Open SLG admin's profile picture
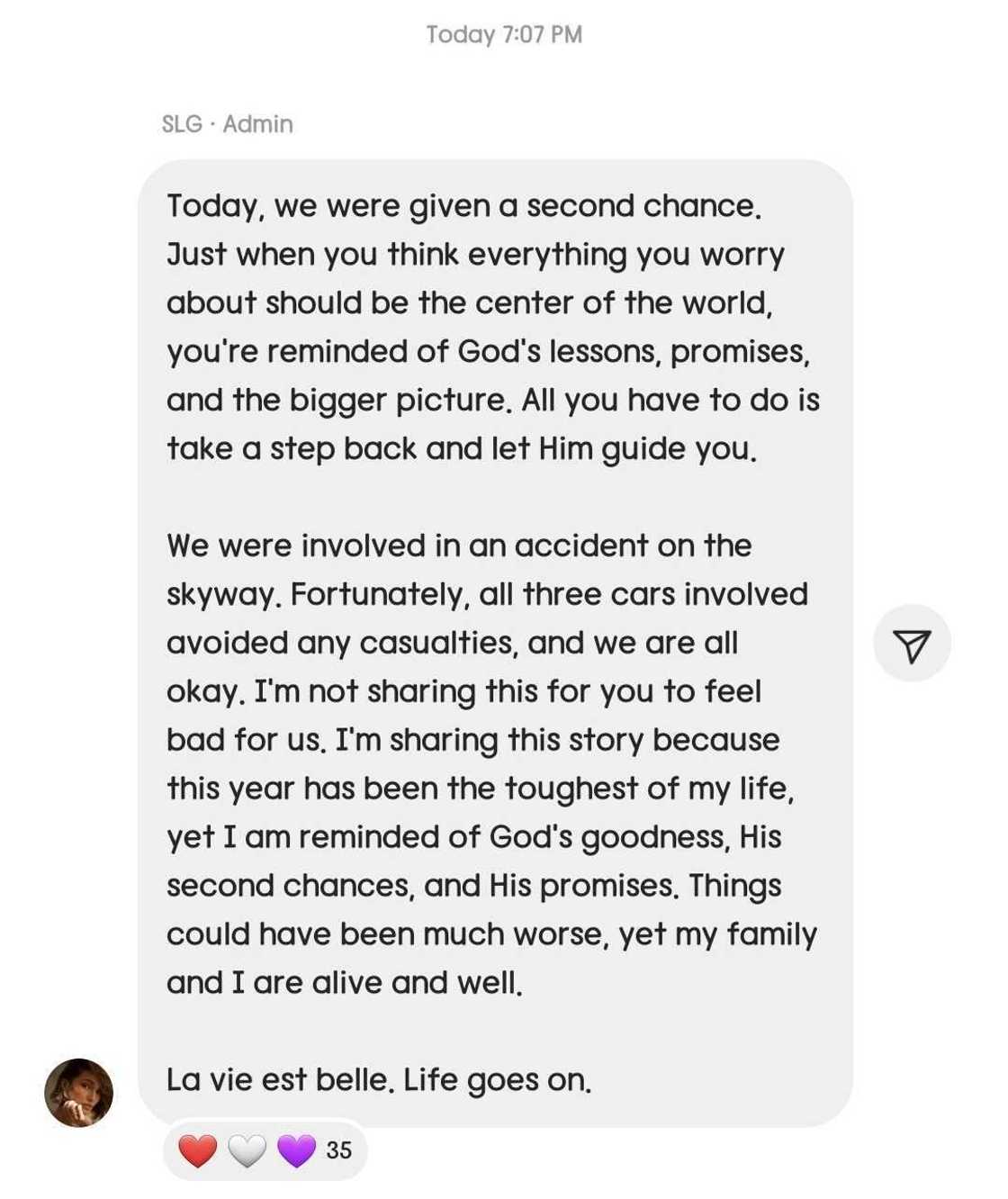The width and height of the screenshot is (1008, 1199). coord(79,1092)
